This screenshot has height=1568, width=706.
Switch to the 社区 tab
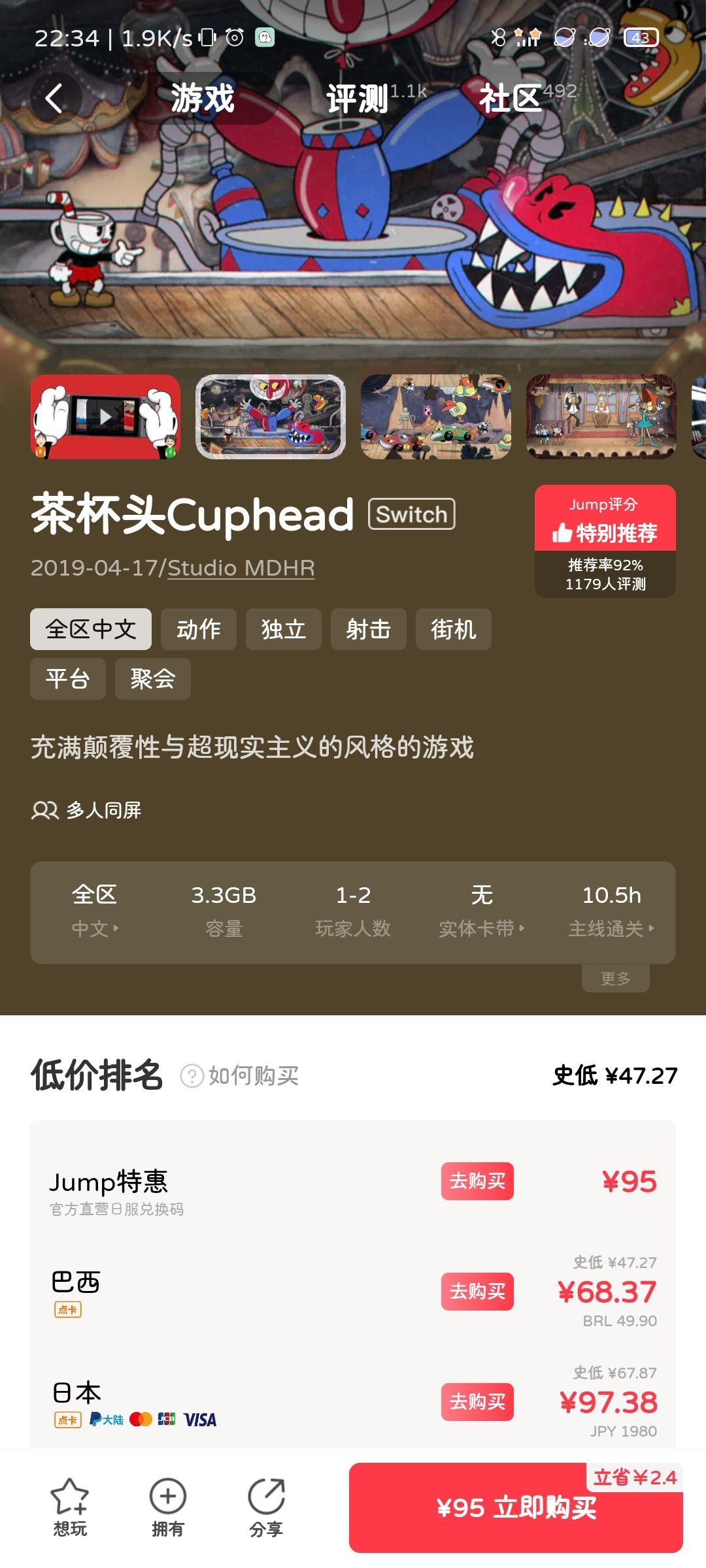511,99
